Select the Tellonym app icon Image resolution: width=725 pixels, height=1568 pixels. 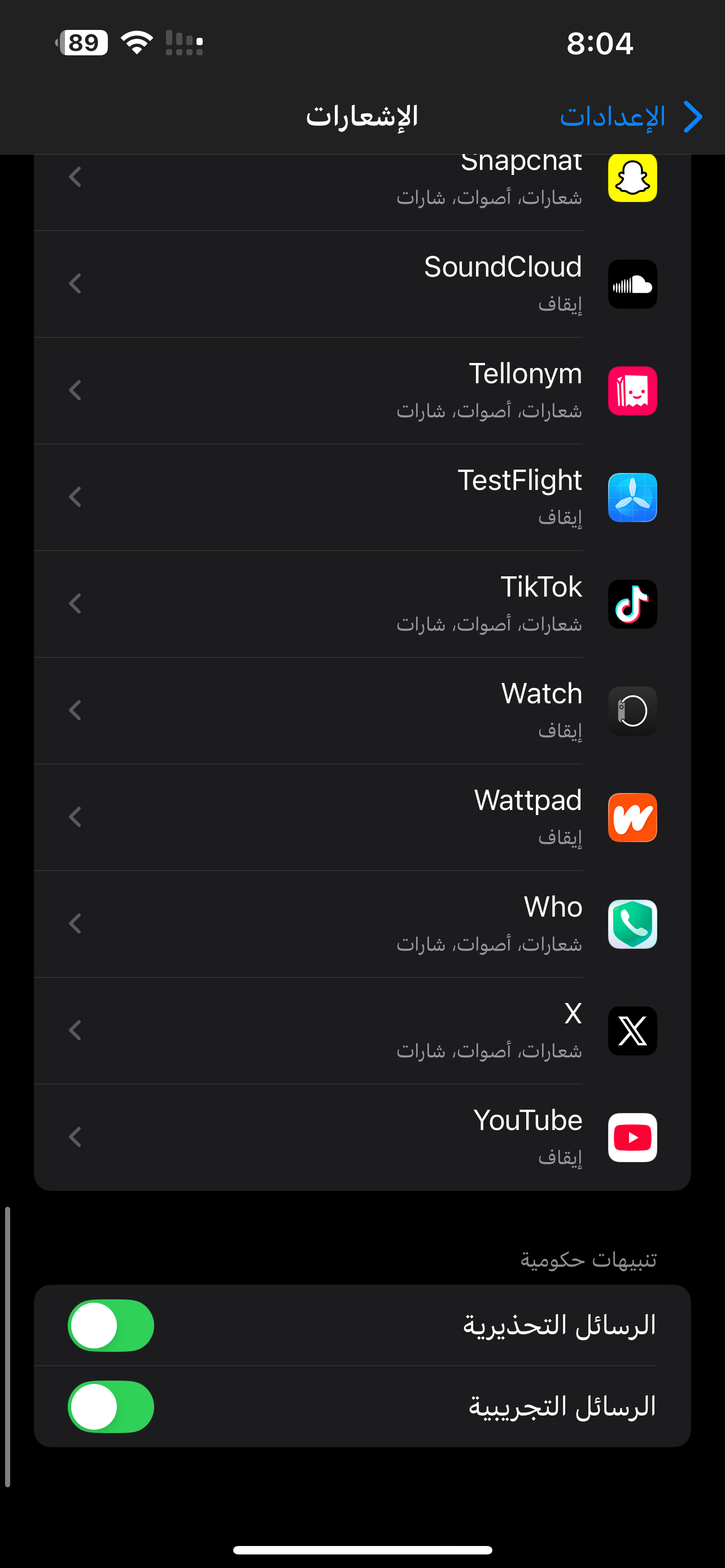coord(632,391)
